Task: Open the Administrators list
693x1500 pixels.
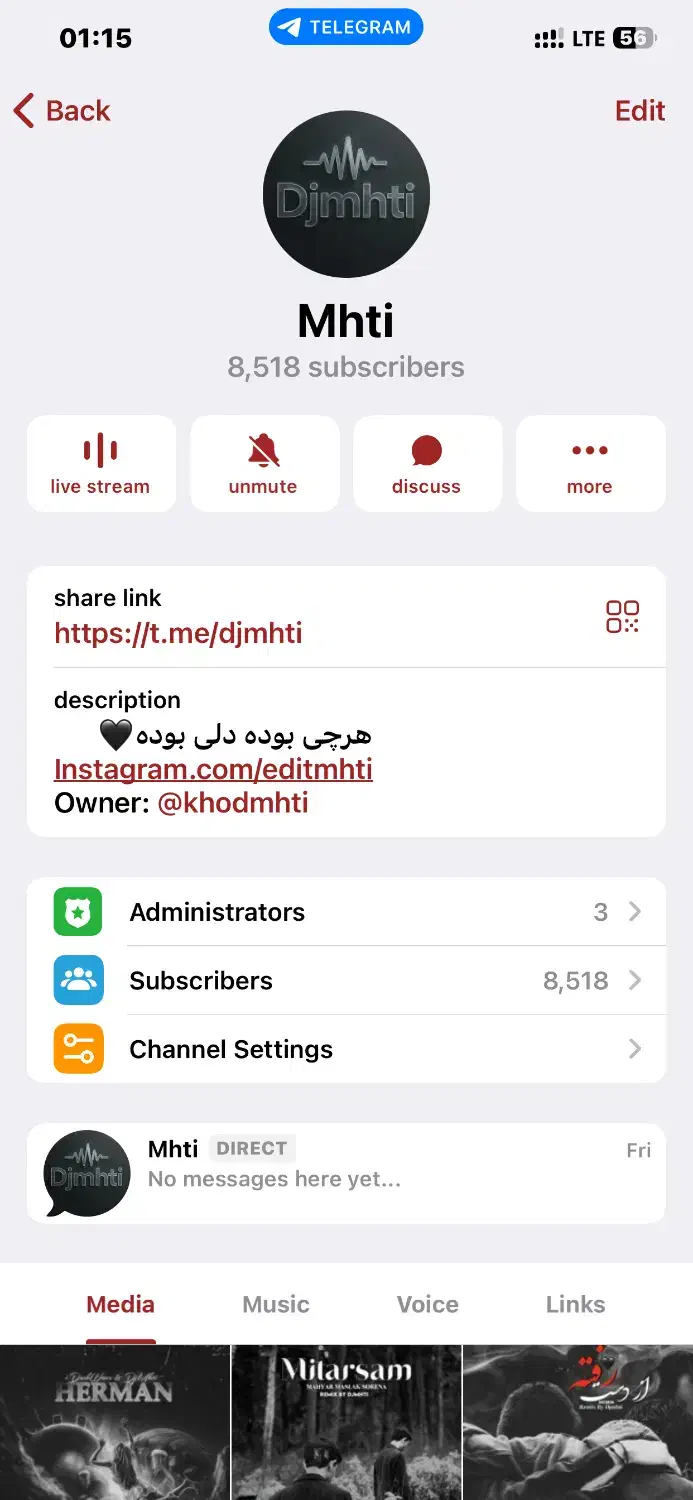Action: pyautogui.click(x=346, y=912)
